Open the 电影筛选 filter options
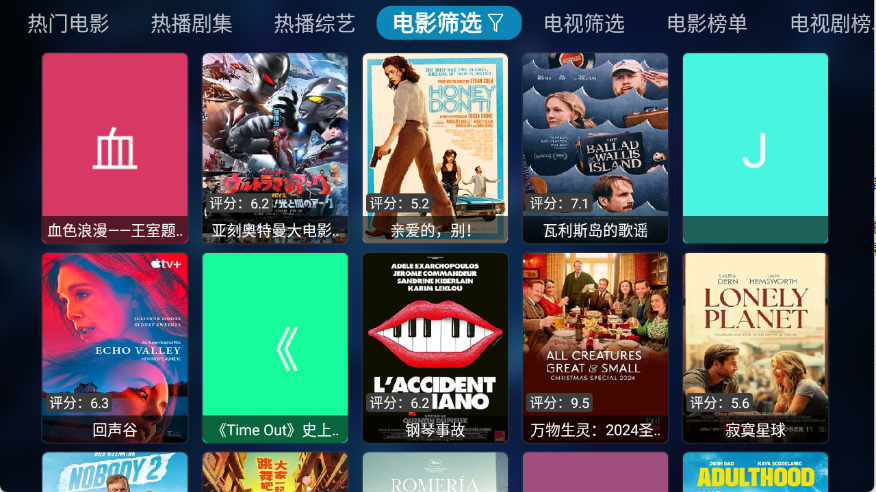This screenshot has width=876, height=492. coord(449,23)
